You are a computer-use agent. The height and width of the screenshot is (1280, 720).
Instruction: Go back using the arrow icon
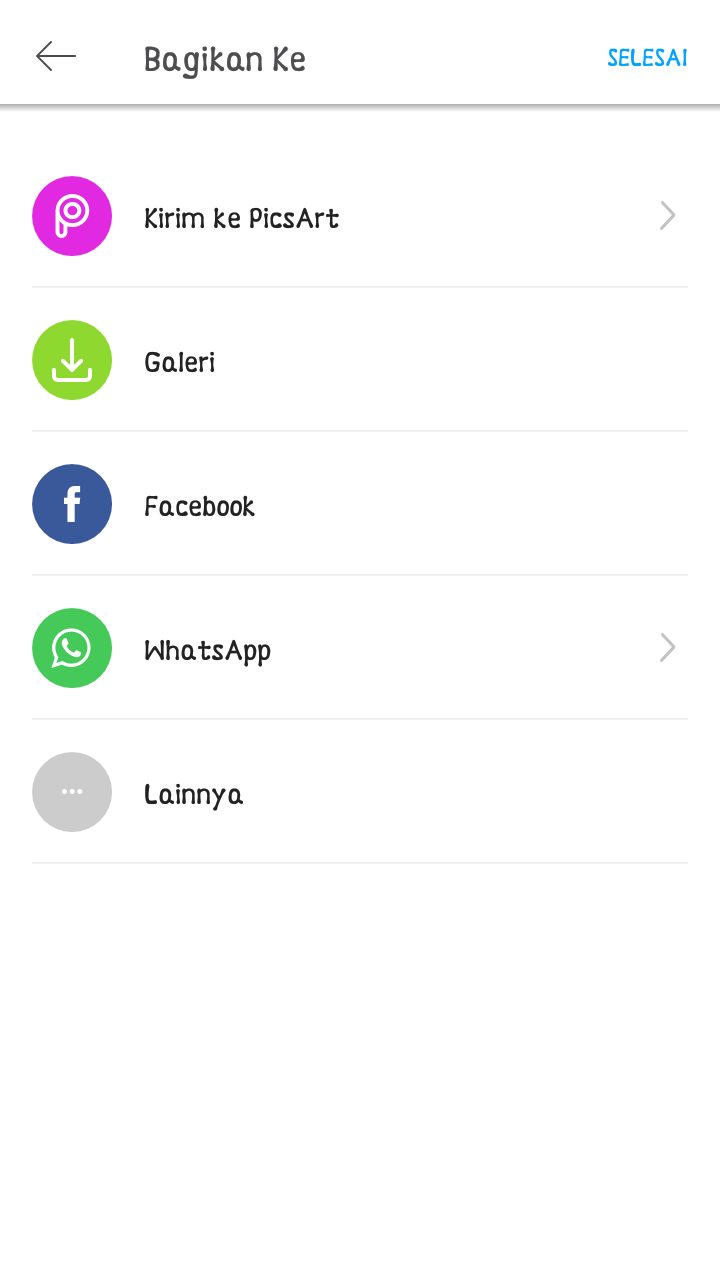click(56, 57)
